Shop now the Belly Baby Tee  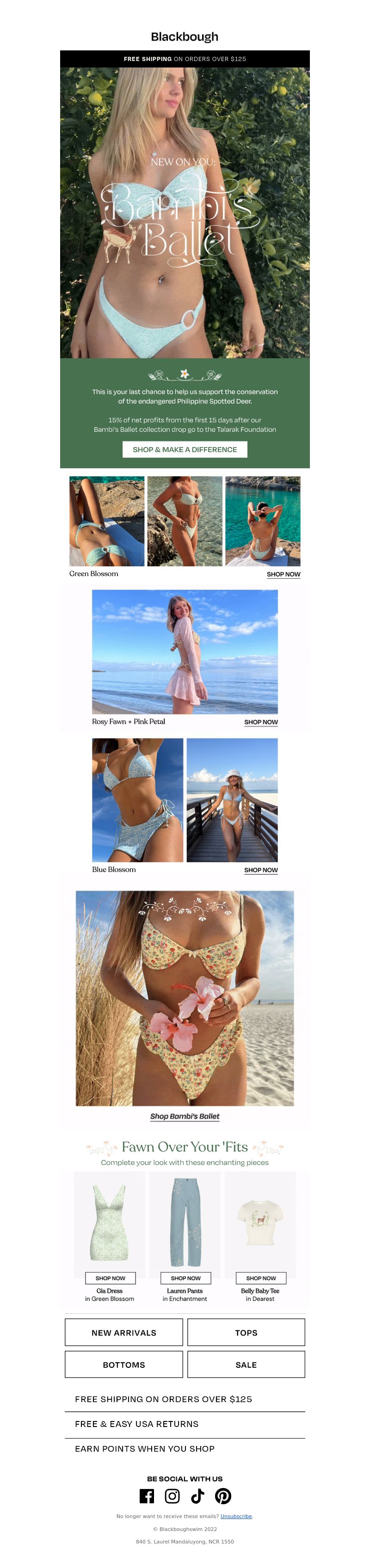(260, 1278)
